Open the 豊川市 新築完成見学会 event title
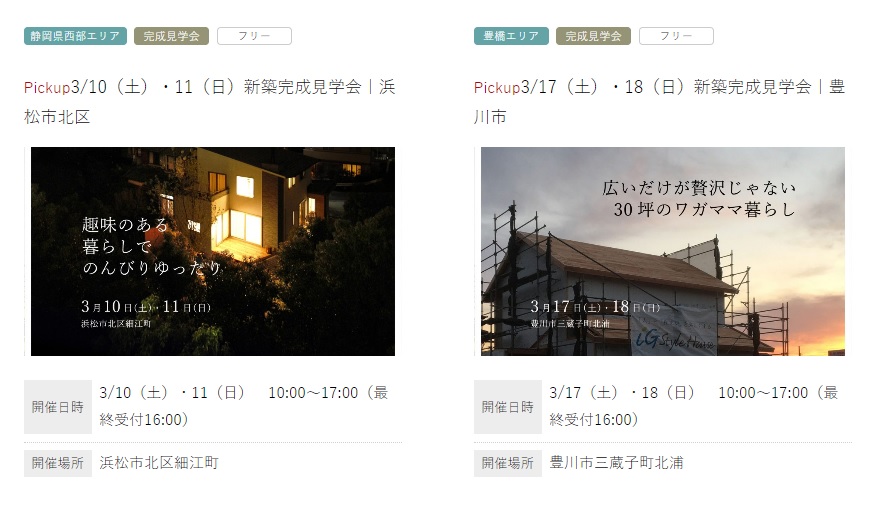The height and width of the screenshot is (507, 873). tap(659, 87)
